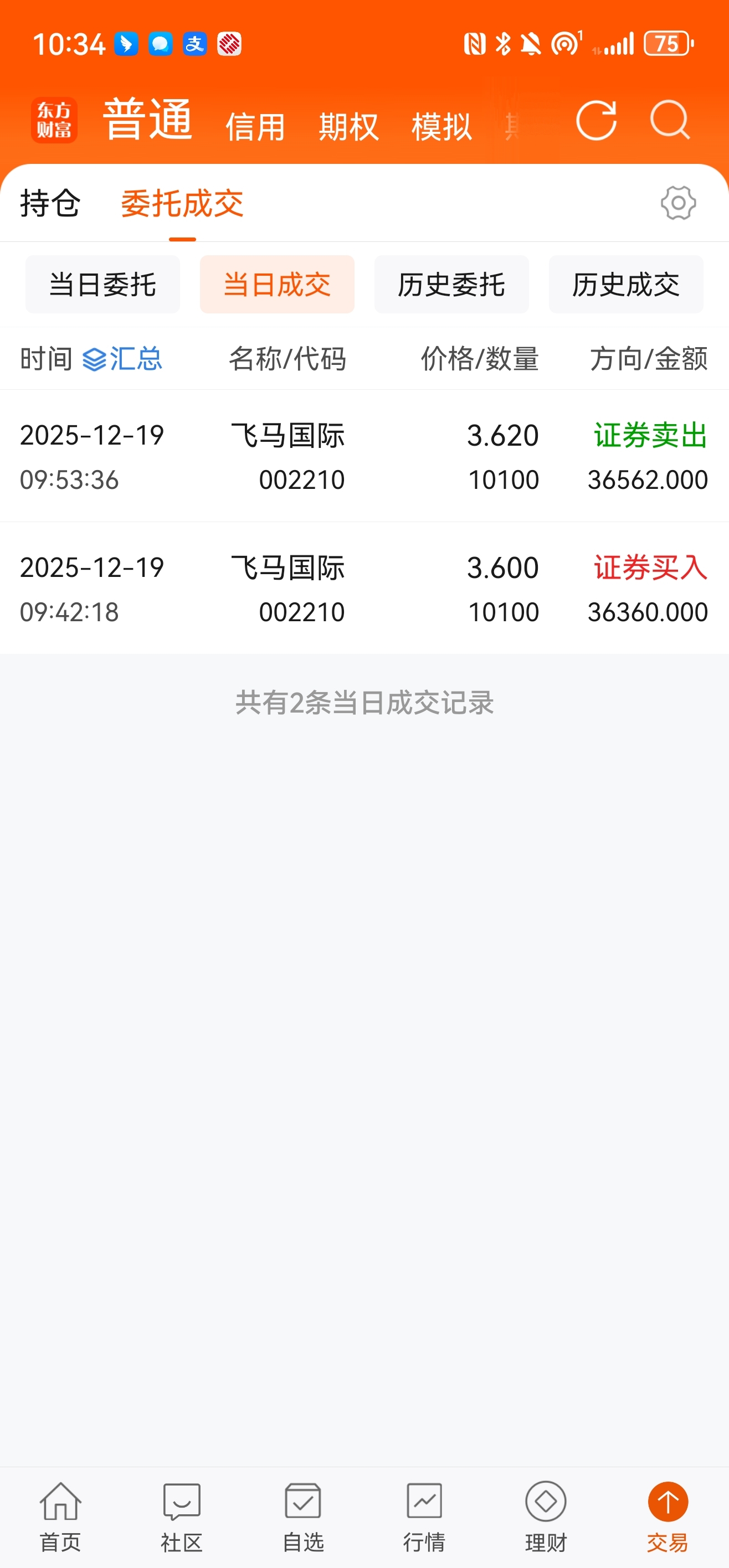729x1568 pixels.
Task: Open 历史成交 list
Action: coord(625,284)
